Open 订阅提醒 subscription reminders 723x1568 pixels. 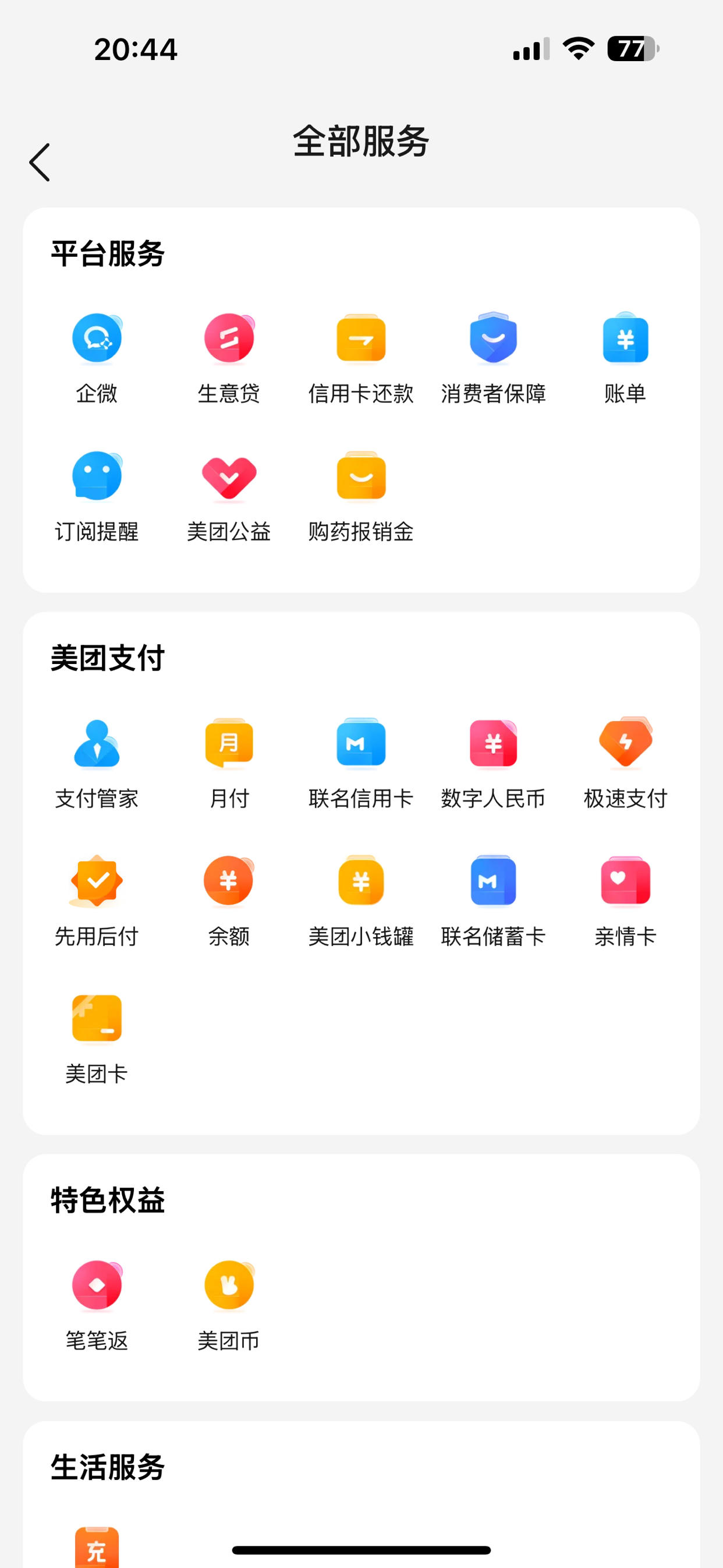(97, 497)
